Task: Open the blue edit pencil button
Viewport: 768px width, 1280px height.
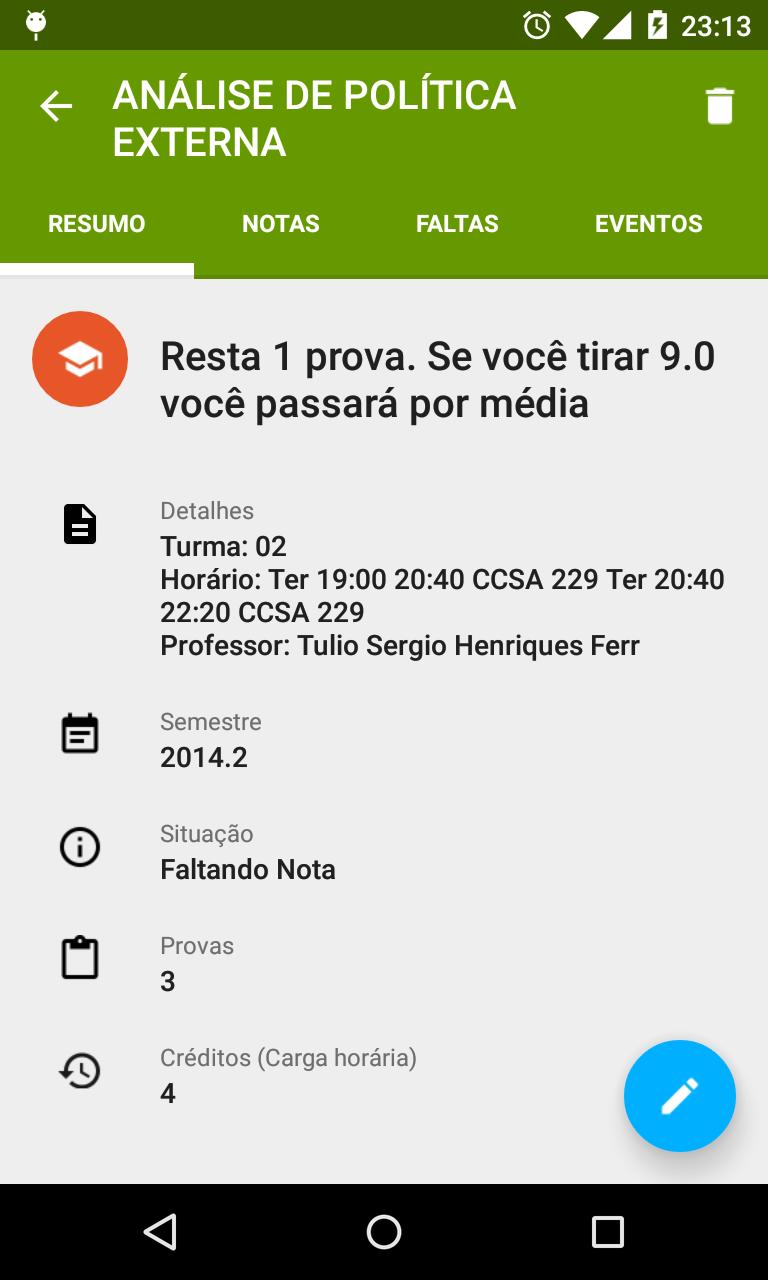Action: click(679, 1096)
